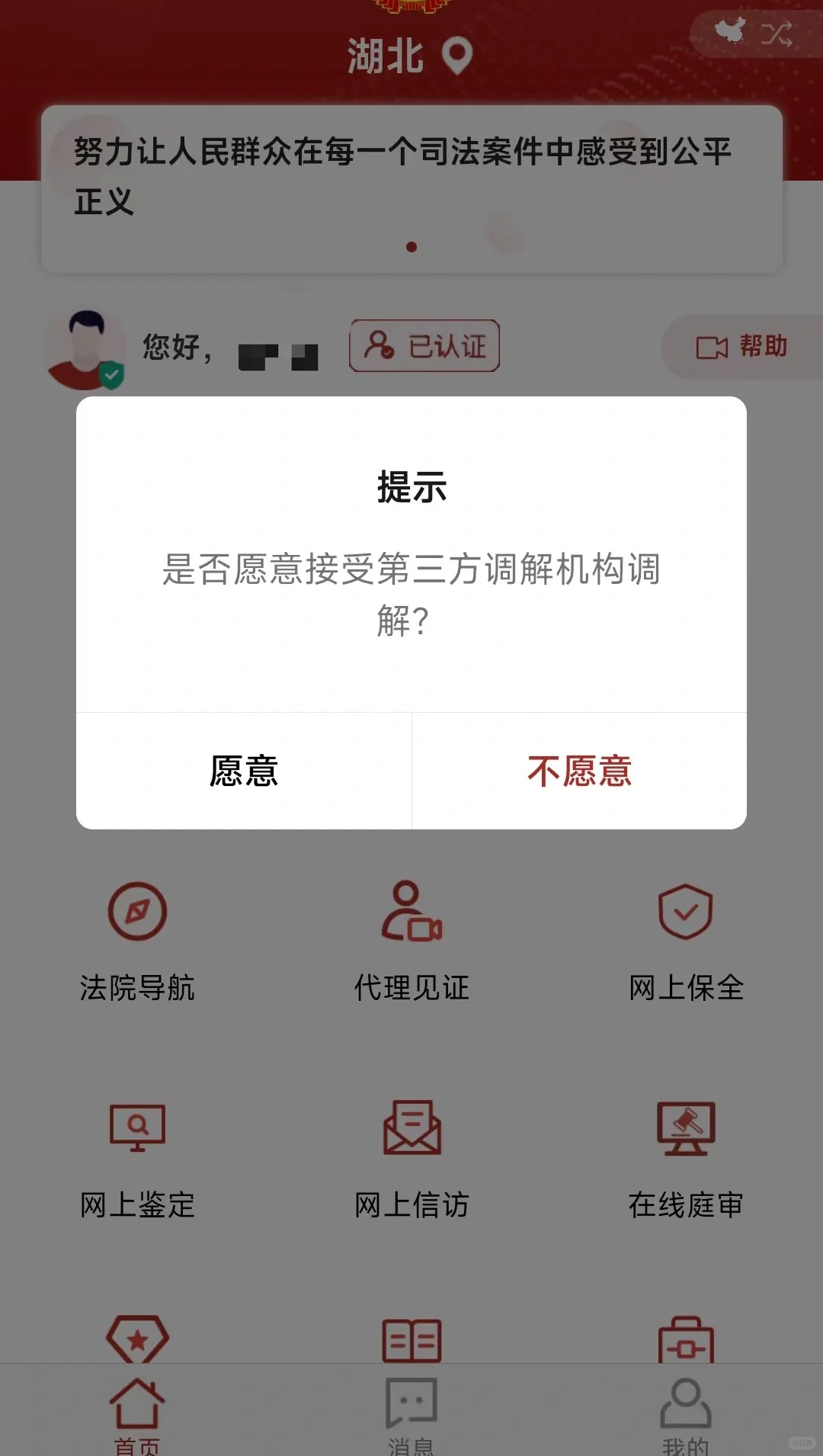Screen dimensions: 823x1456
Task: Change the 湖北 location
Action: (x=410, y=56)
